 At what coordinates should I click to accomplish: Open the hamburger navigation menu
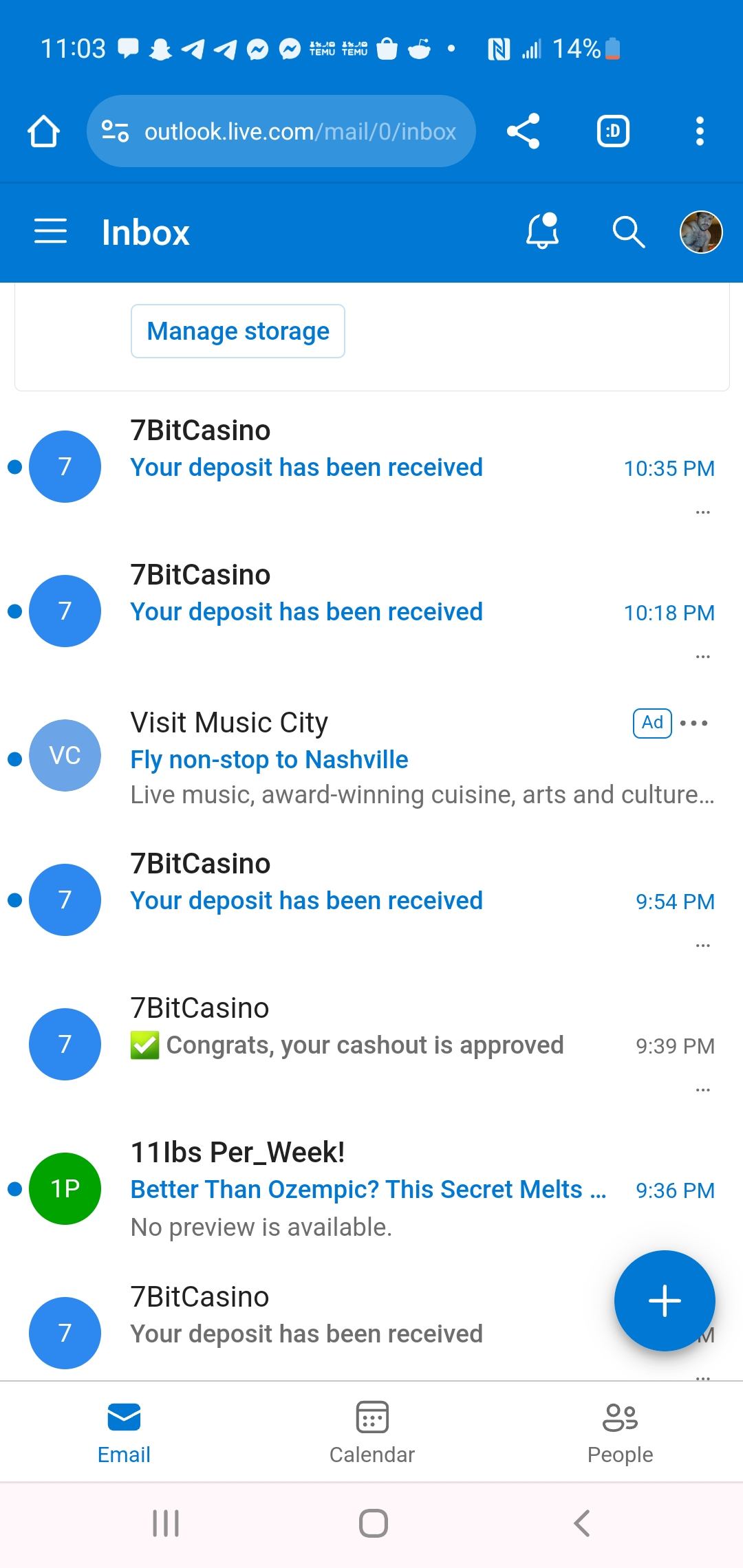(50, 232)
